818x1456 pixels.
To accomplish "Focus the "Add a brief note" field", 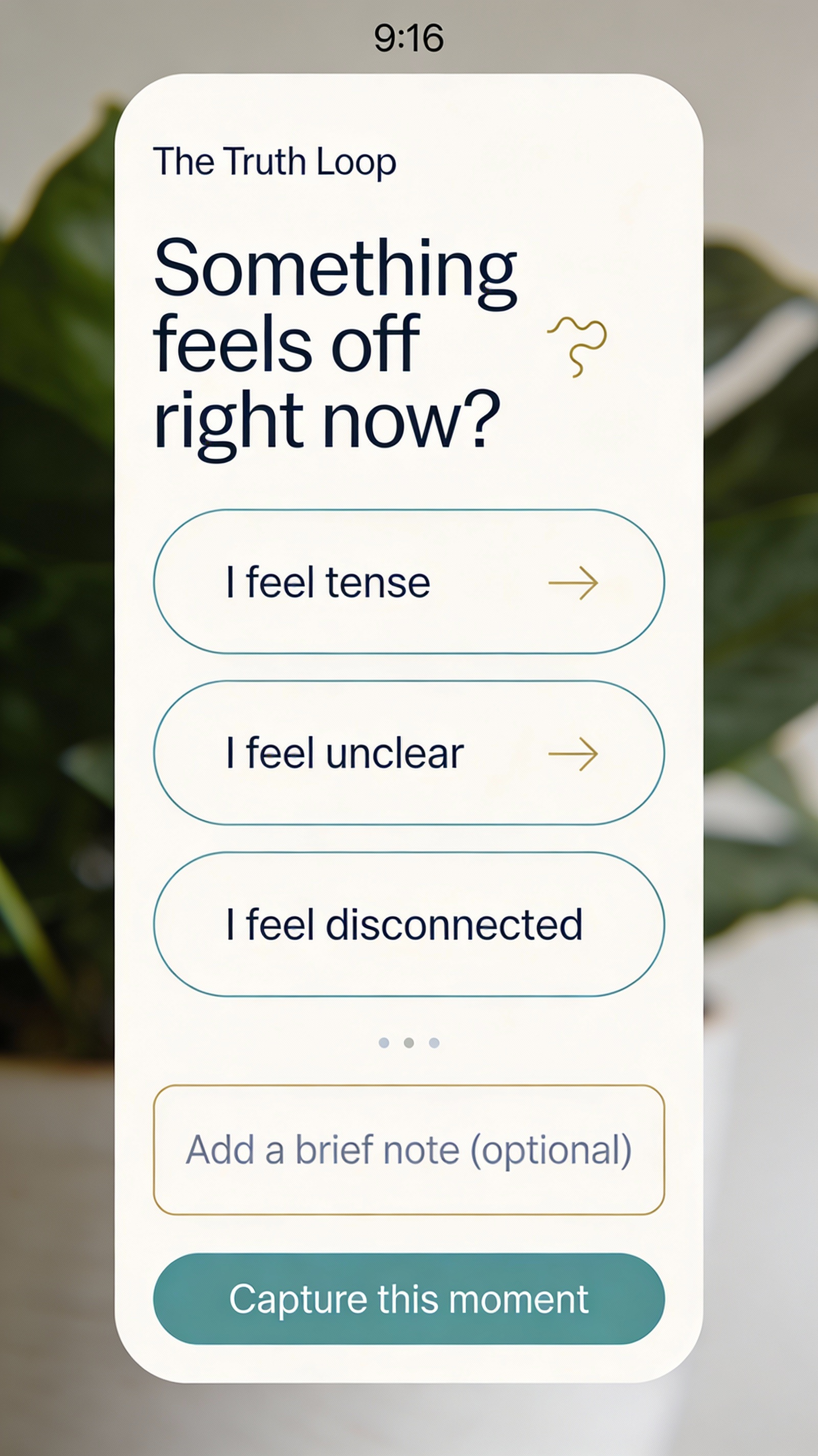I will 408,1150.
